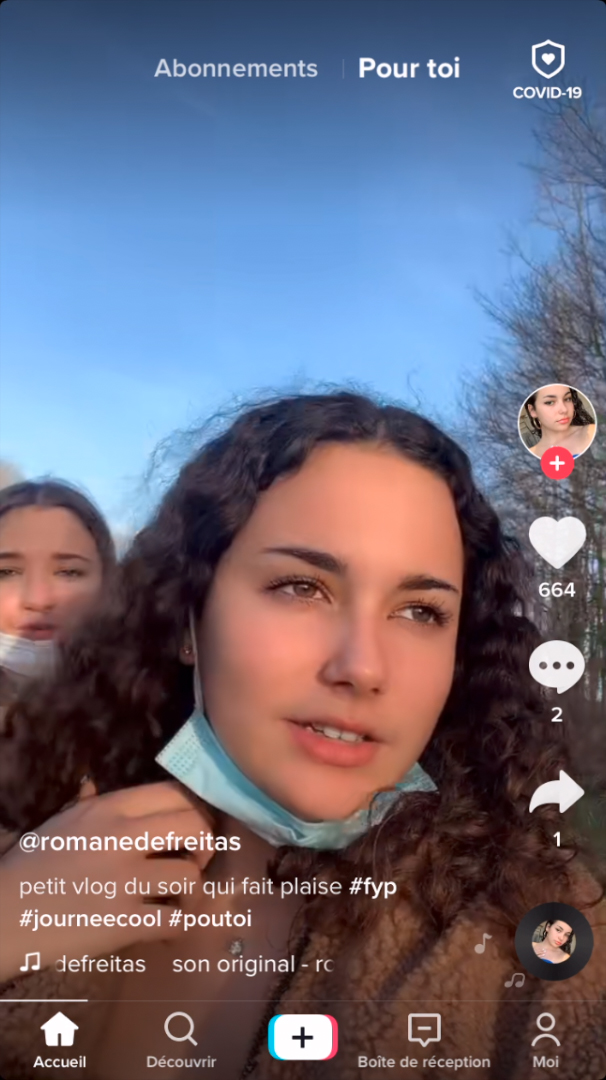Open the #journeecool hashtag
Screen dimensions: 606x1080
point(90,919)
